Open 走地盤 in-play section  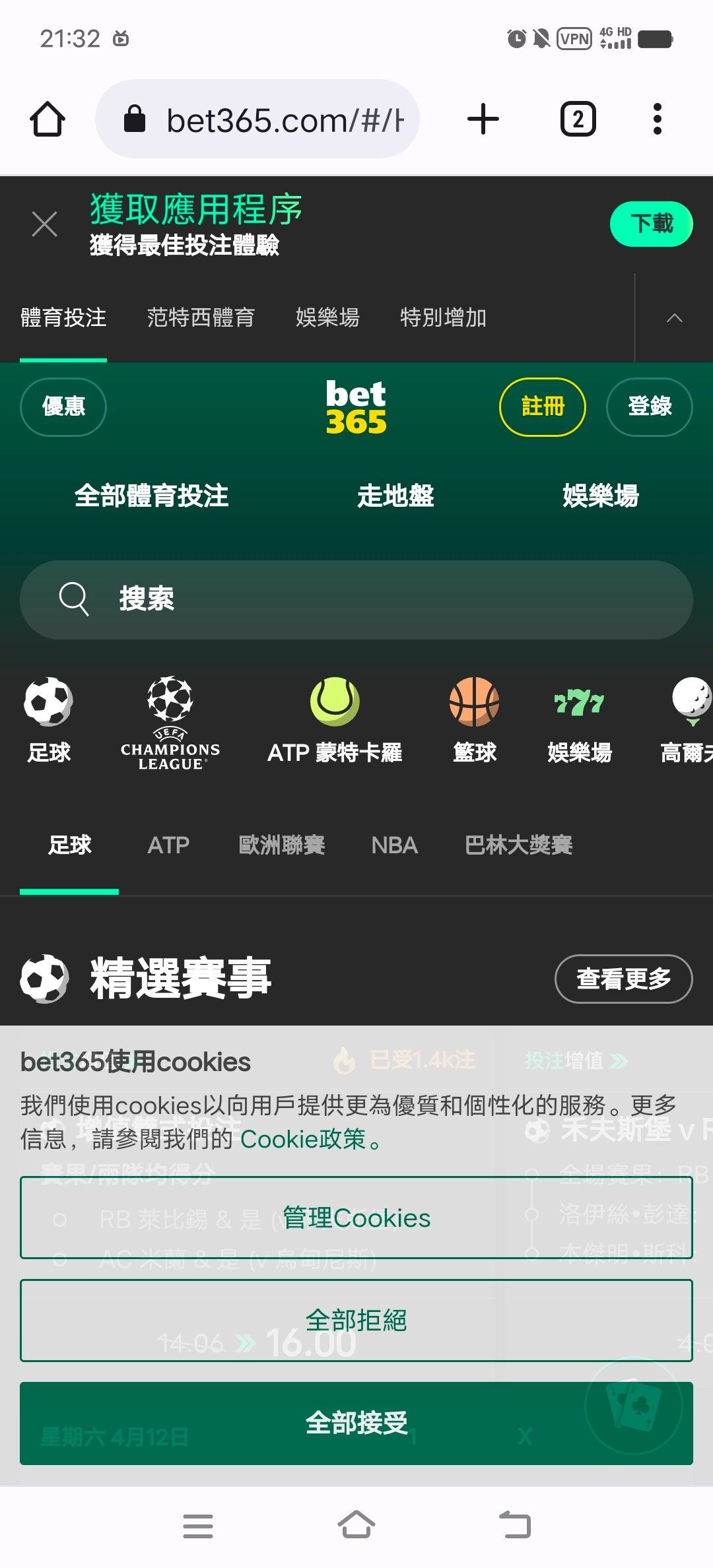coord(395,496)
